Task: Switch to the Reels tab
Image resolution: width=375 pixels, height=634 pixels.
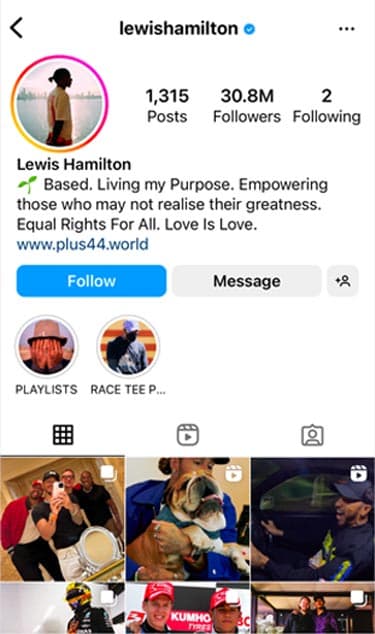Action: pyautogui.click(x=188, y=435)
